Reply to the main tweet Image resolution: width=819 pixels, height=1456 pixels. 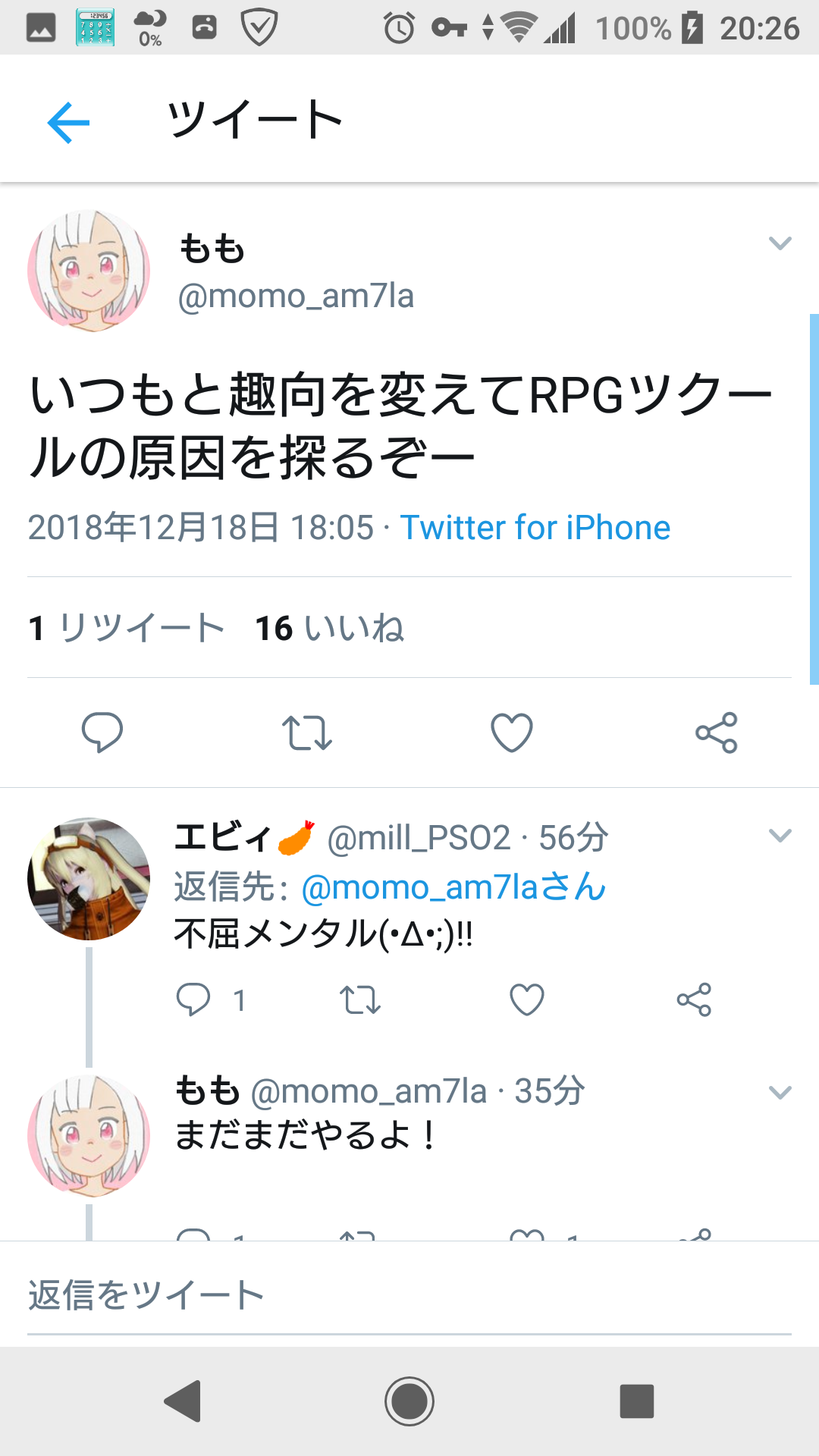(x=102, y=732)
